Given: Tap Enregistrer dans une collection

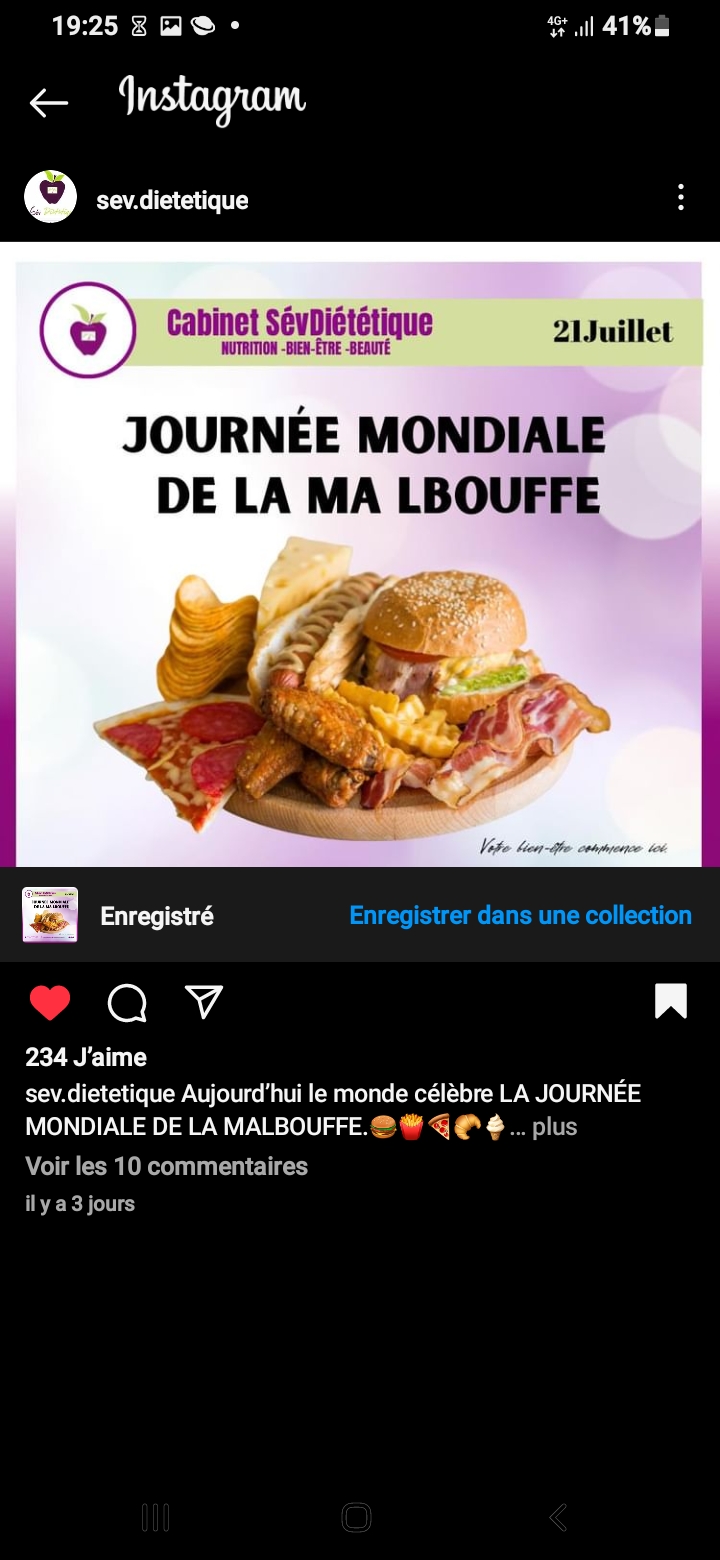Looking at the screenshot, I should click(x=520, y=915).
